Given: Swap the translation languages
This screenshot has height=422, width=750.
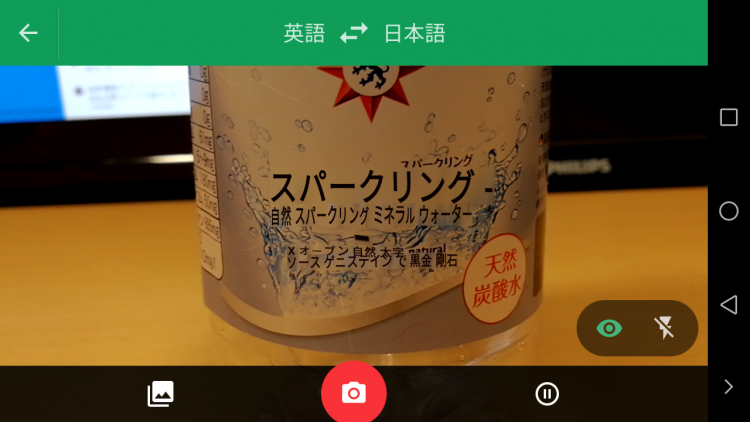Looking at the screenshot, I should [354, 34].
